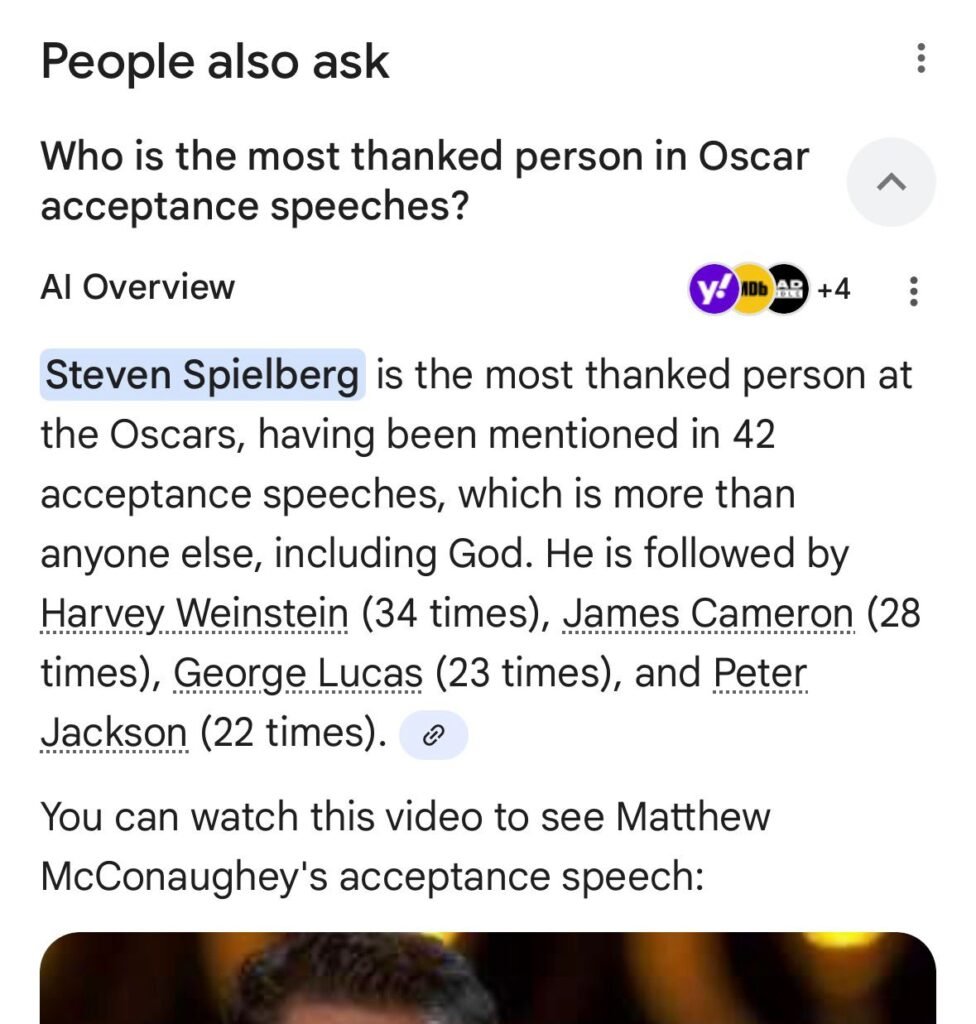Image resolution: width=976 pixels, height=1024 pixels.
Task: Tap the source link chip icon
Action: pyautogui.click(x=433, y=736)
